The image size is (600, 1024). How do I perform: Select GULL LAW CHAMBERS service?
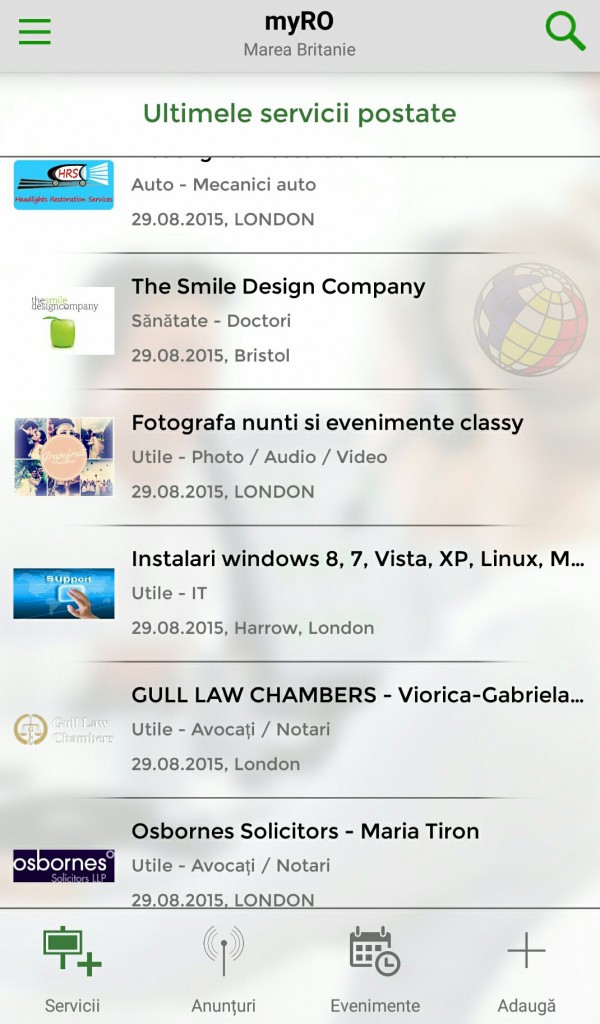coord(300,728)
